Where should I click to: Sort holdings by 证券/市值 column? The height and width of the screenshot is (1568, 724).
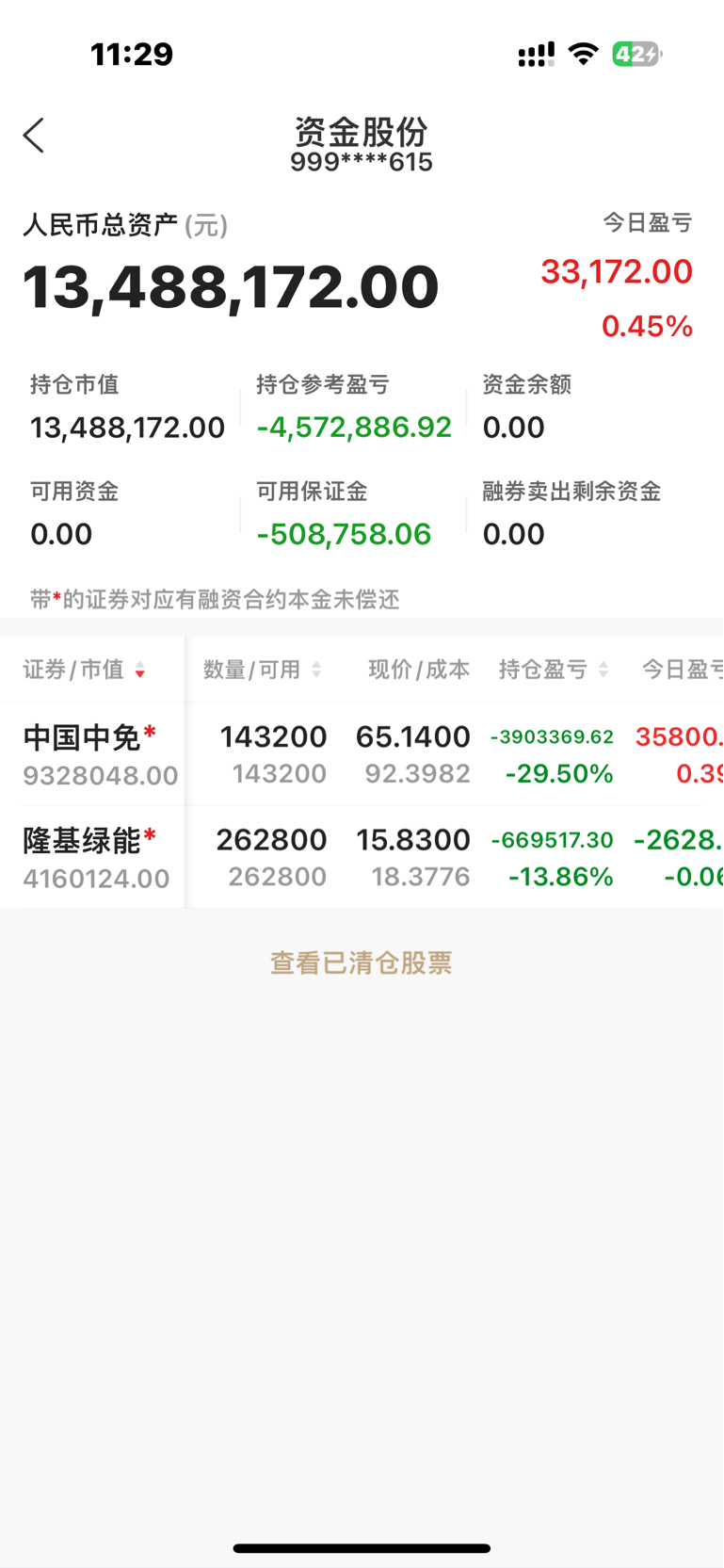coord(85,670)
